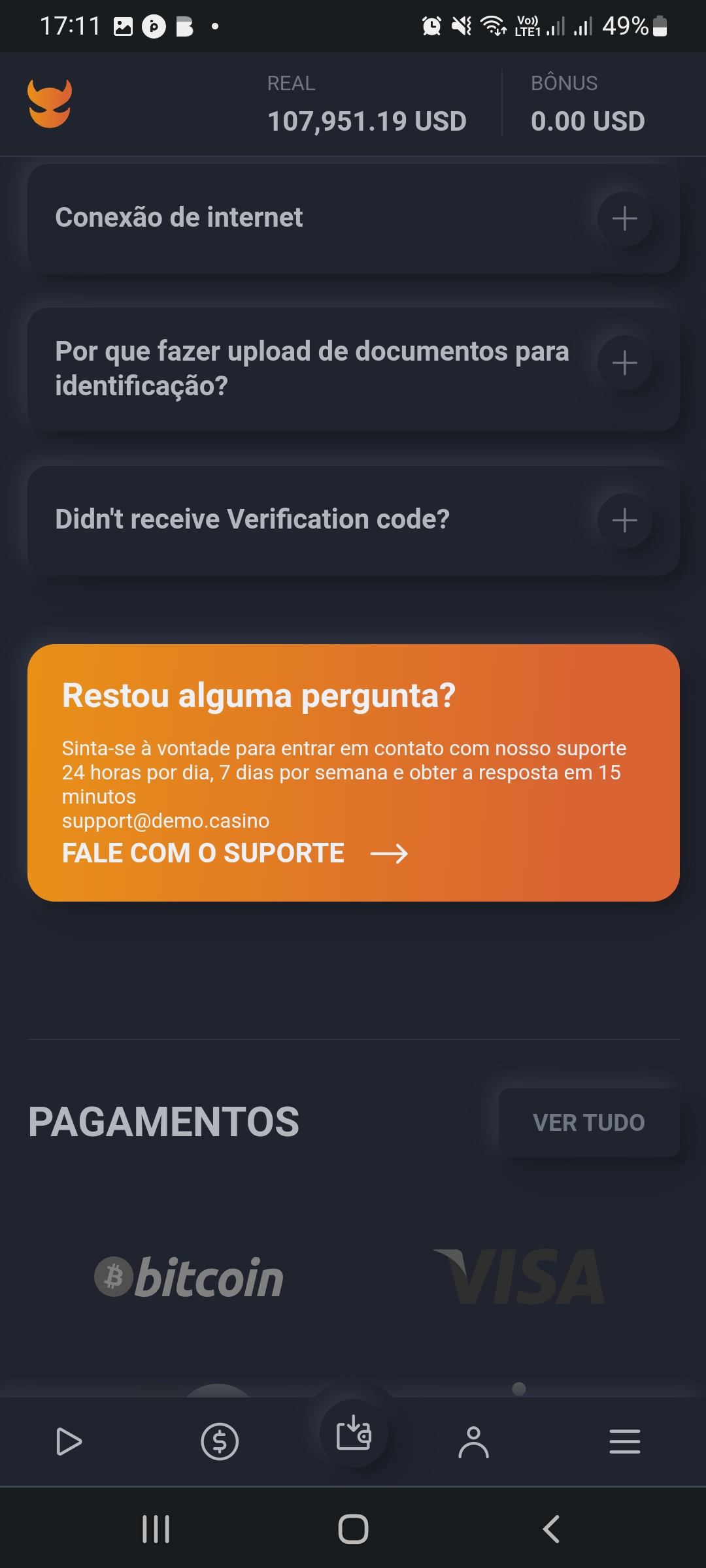Go to the profile tab

[473, 1442]
